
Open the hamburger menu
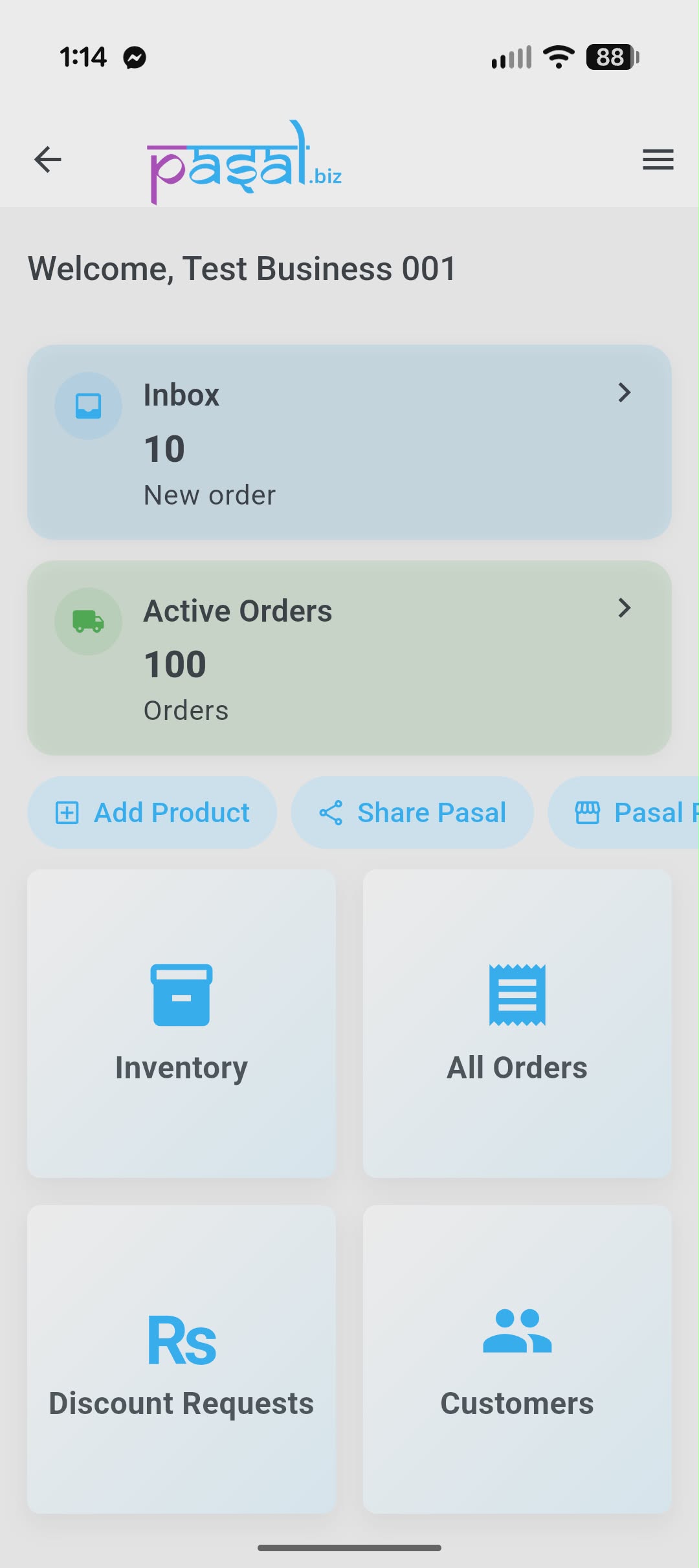658,159
